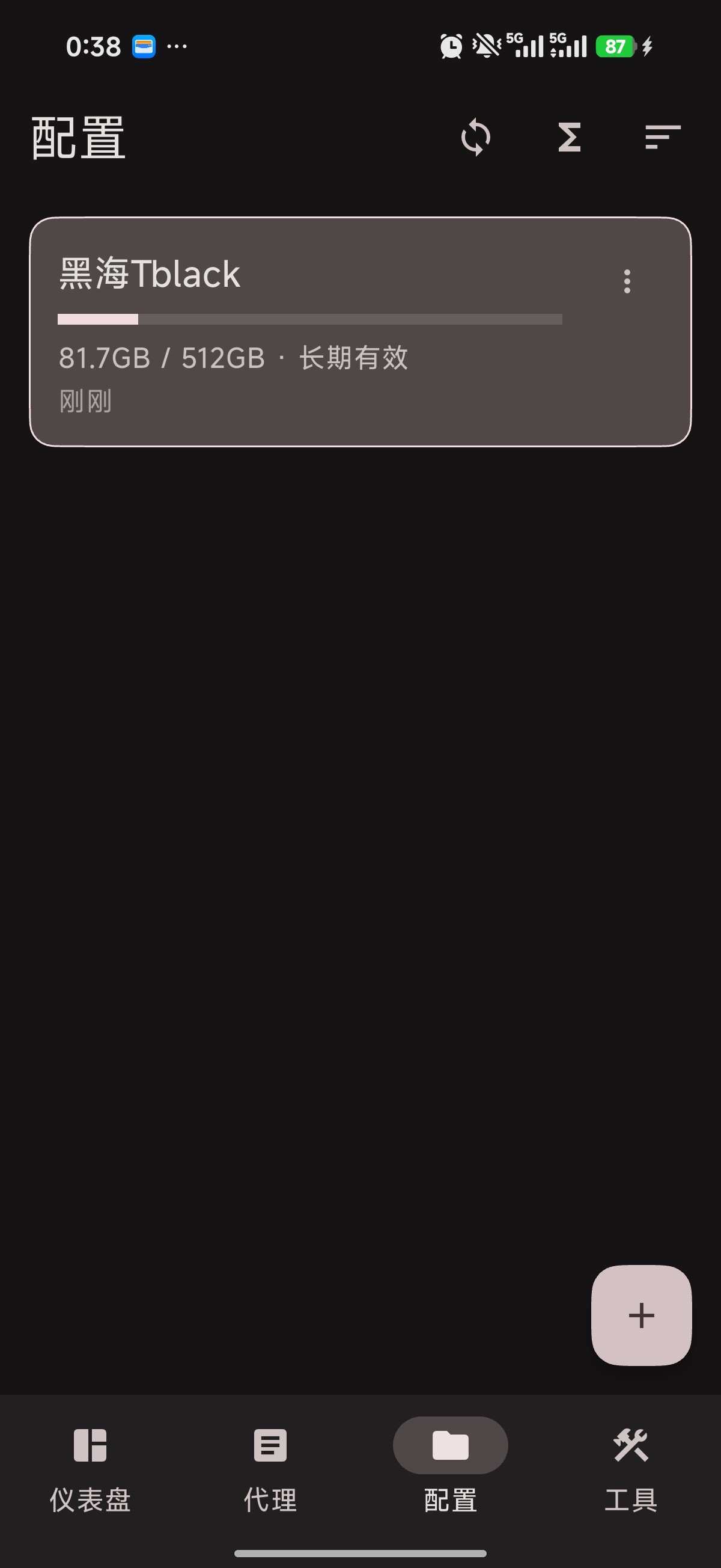Open the 工具 tab
The height and width of the screenshot is (1568, 721).
coord(631,1468)
